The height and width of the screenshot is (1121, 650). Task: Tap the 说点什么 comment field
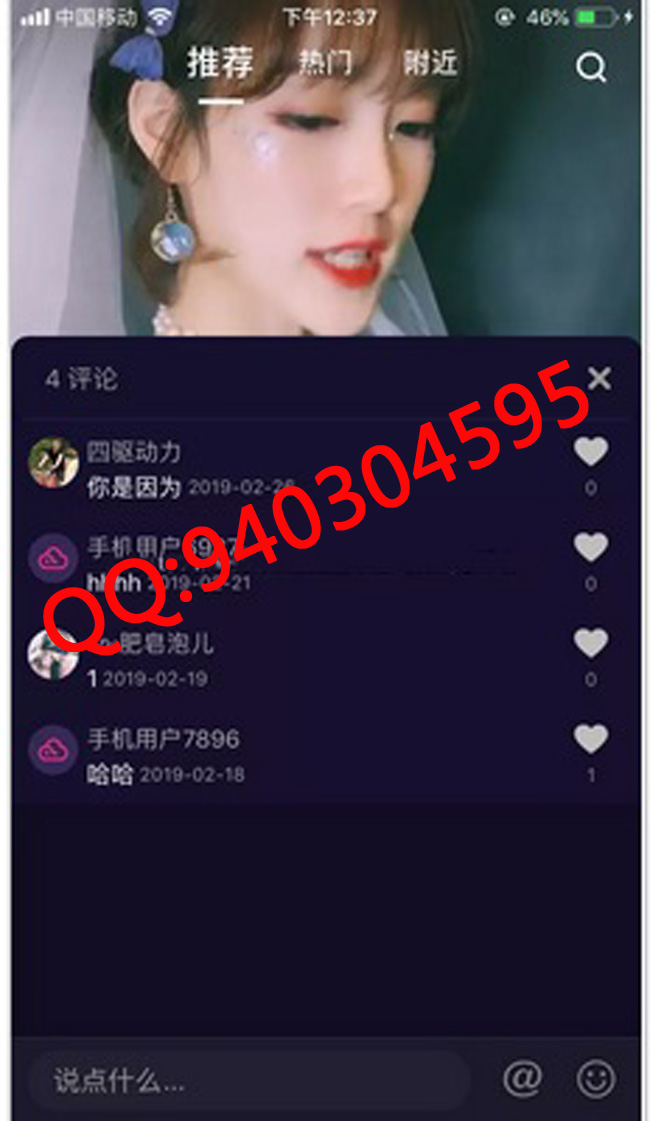pos(250,1080)
